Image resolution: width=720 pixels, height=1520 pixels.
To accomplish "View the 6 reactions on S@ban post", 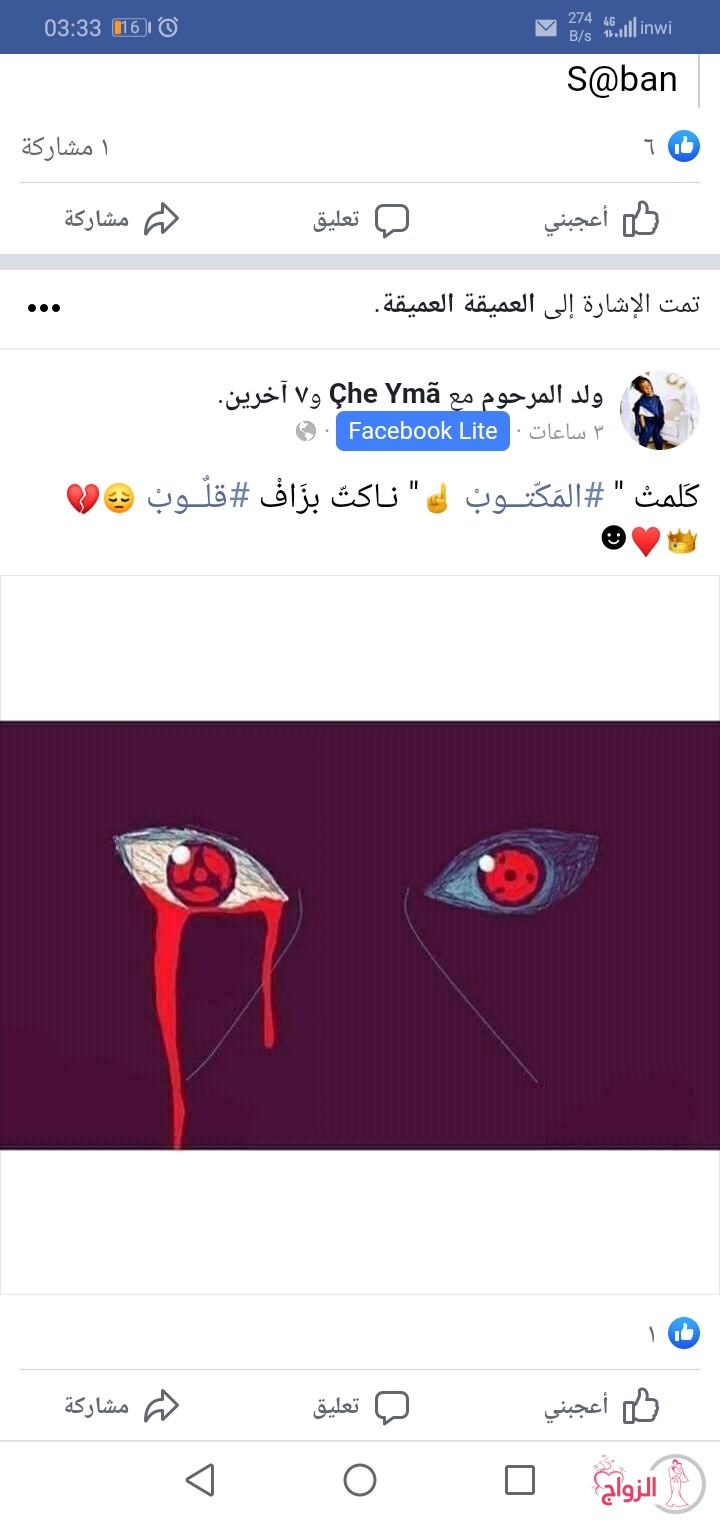I will (x=671, y=147).
